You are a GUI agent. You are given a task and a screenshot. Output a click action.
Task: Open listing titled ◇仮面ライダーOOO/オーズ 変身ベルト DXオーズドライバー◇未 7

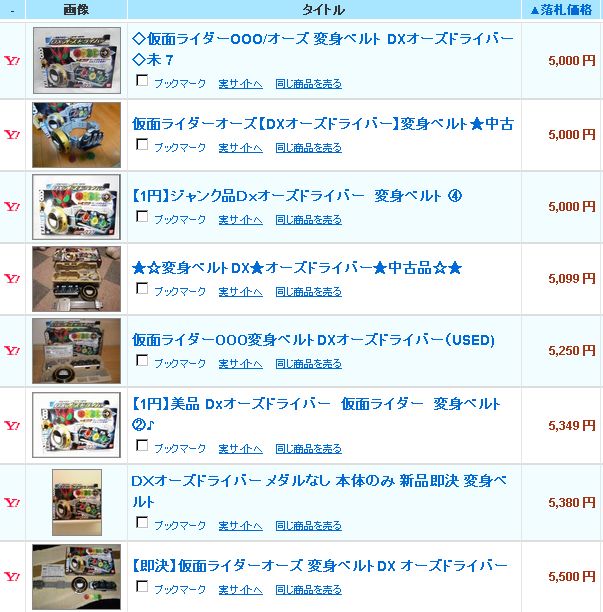(322, 39)
